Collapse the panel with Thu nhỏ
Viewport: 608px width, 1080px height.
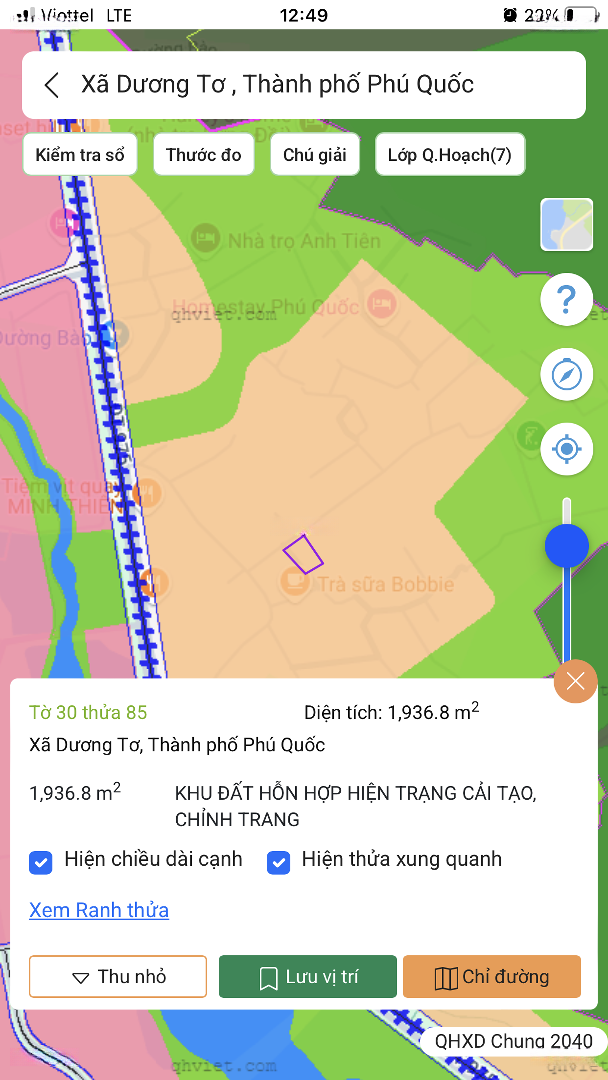click(x=118, y=977)
